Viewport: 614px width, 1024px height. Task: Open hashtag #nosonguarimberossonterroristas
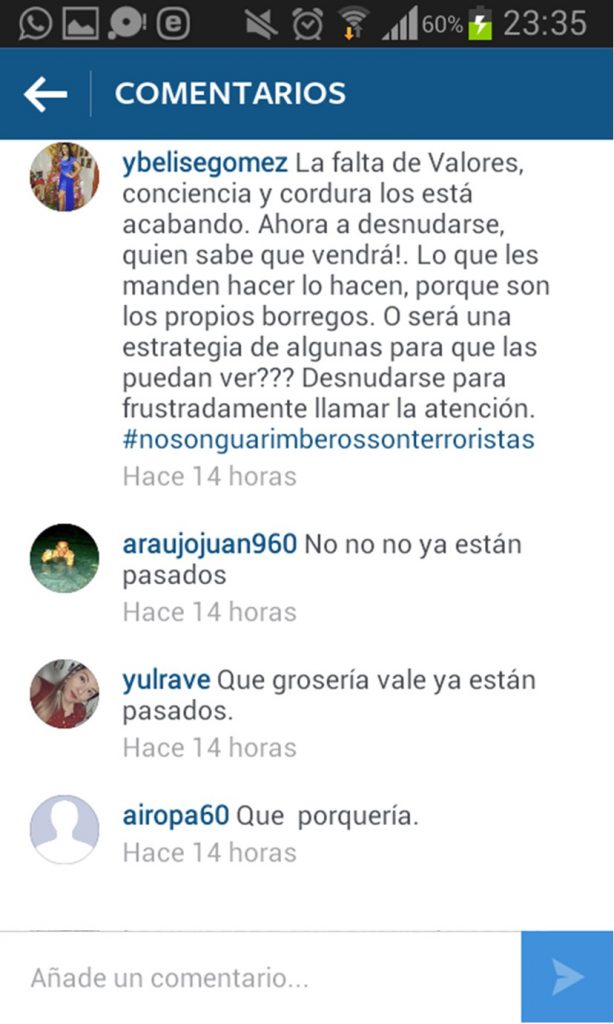coord(329,439)
